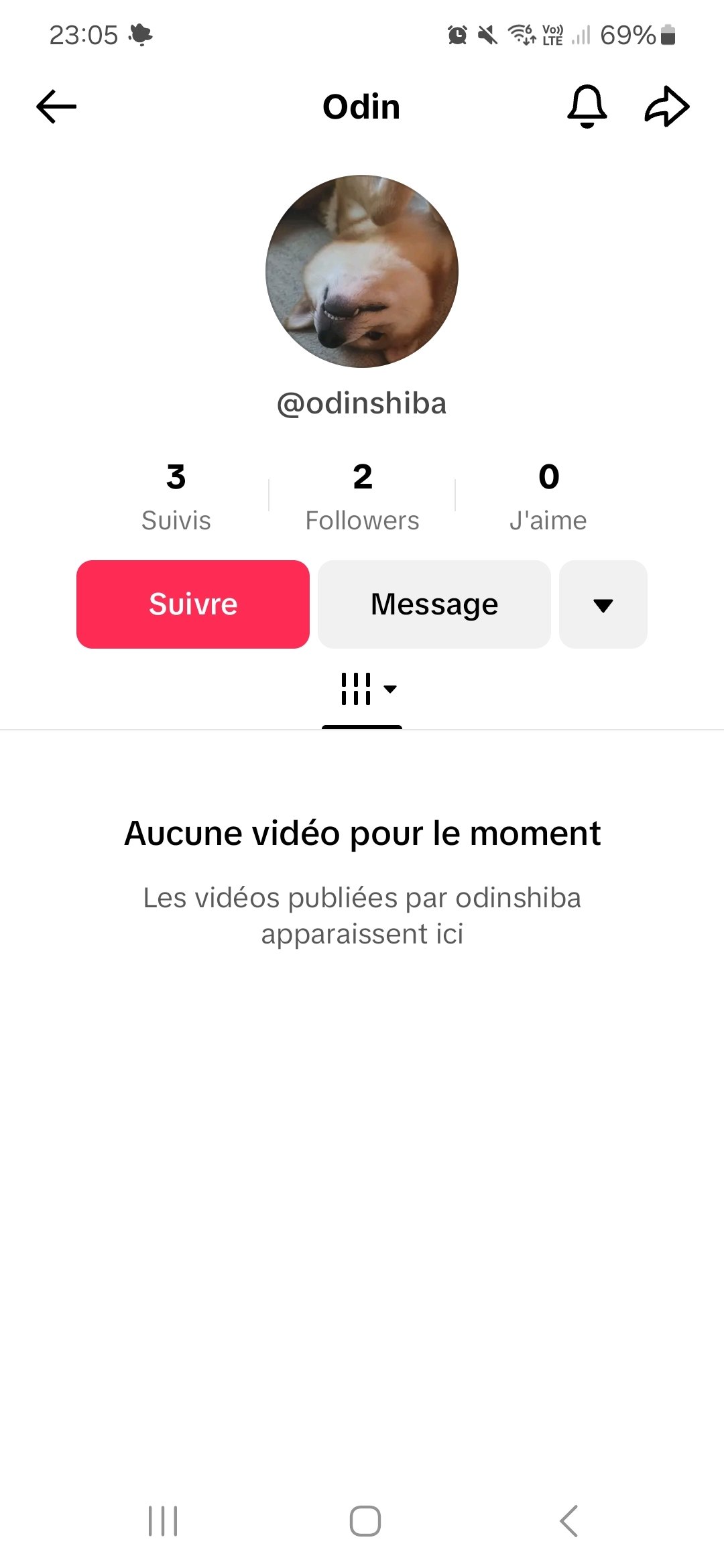Open the Followers list

coord(362,497)
